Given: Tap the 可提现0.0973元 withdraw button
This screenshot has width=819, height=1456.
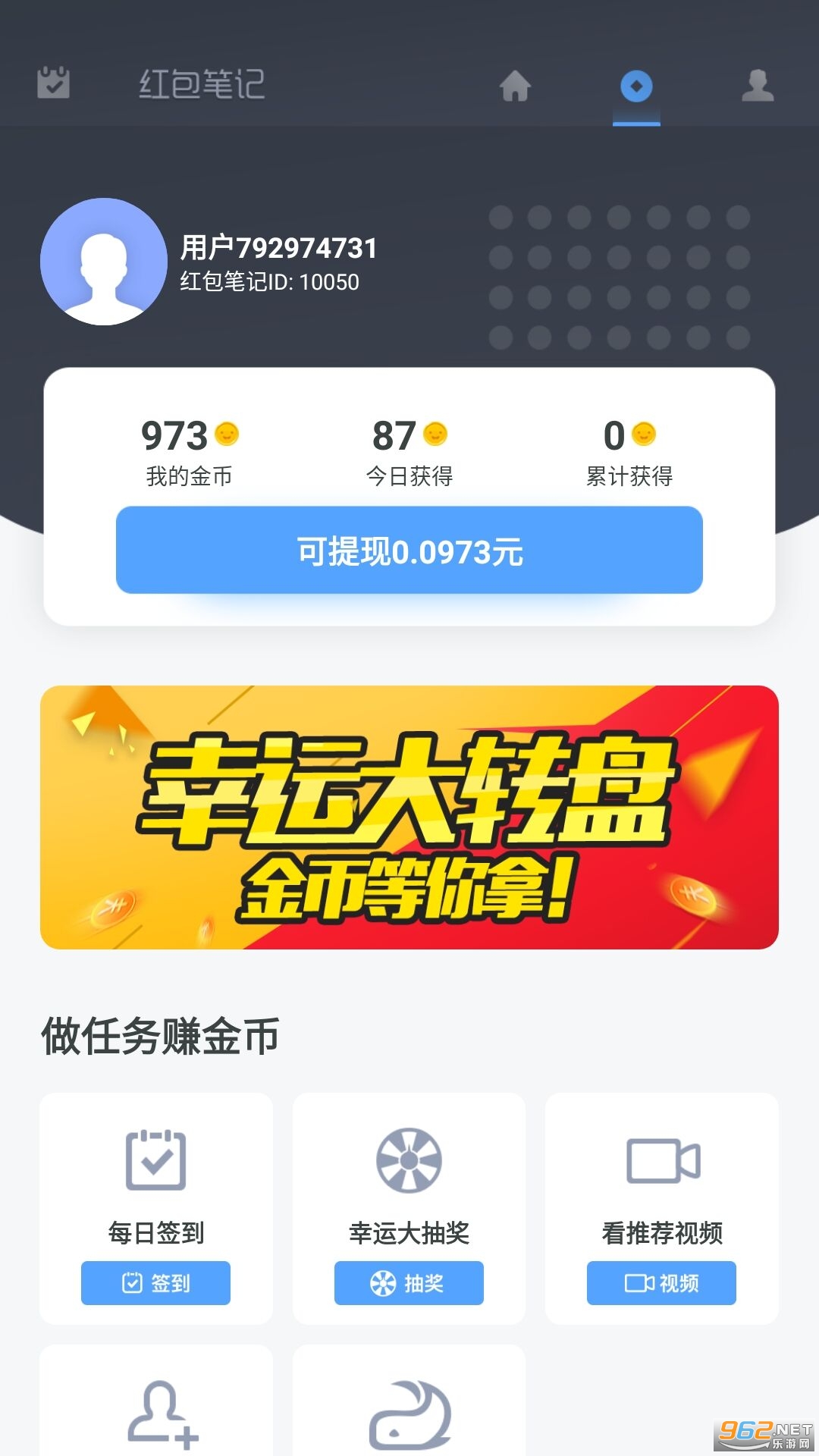Looking at the screenshot, I should pyautogui.click(x=409, y=550).
